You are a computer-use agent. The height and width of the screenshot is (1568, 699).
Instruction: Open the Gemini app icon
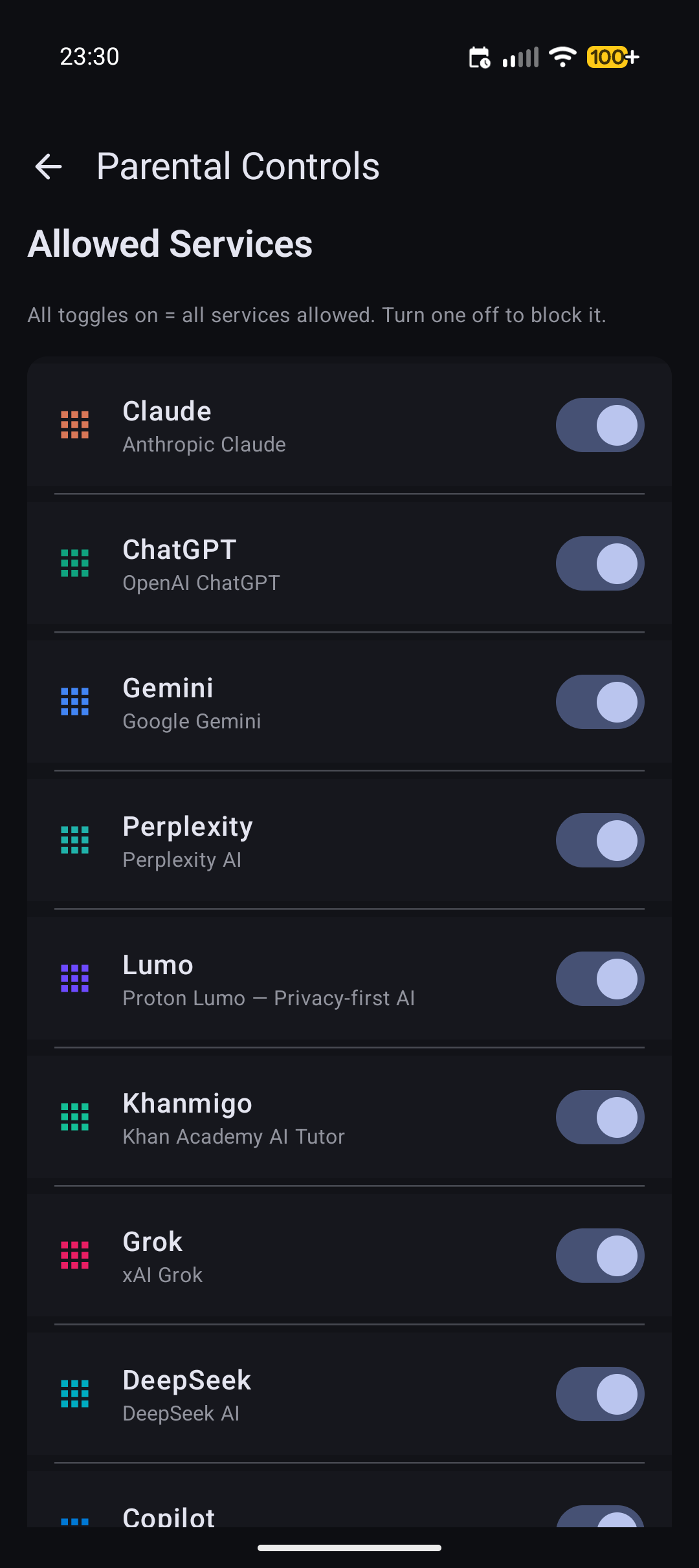pos(74,702)
